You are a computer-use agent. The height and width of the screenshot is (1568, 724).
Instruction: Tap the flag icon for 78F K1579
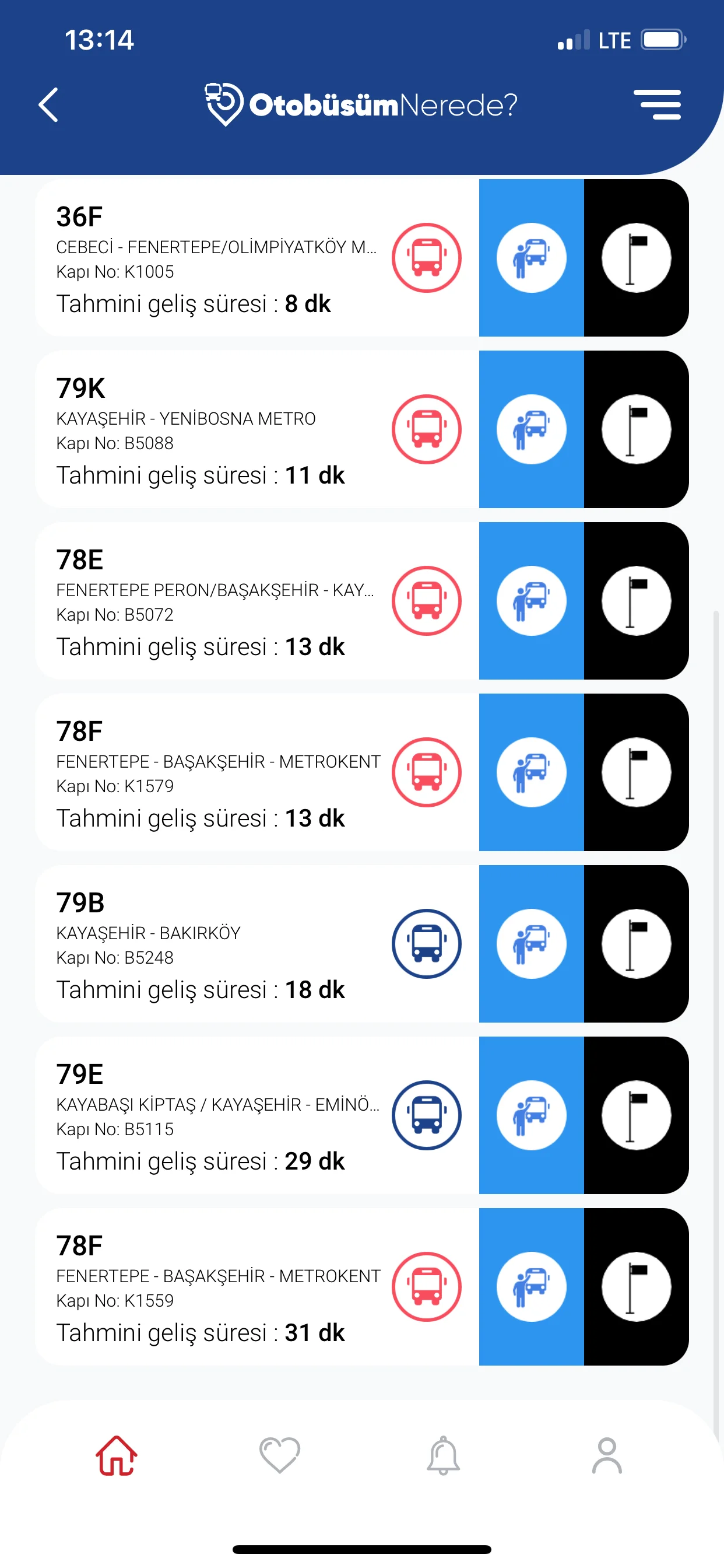[636, 772]
